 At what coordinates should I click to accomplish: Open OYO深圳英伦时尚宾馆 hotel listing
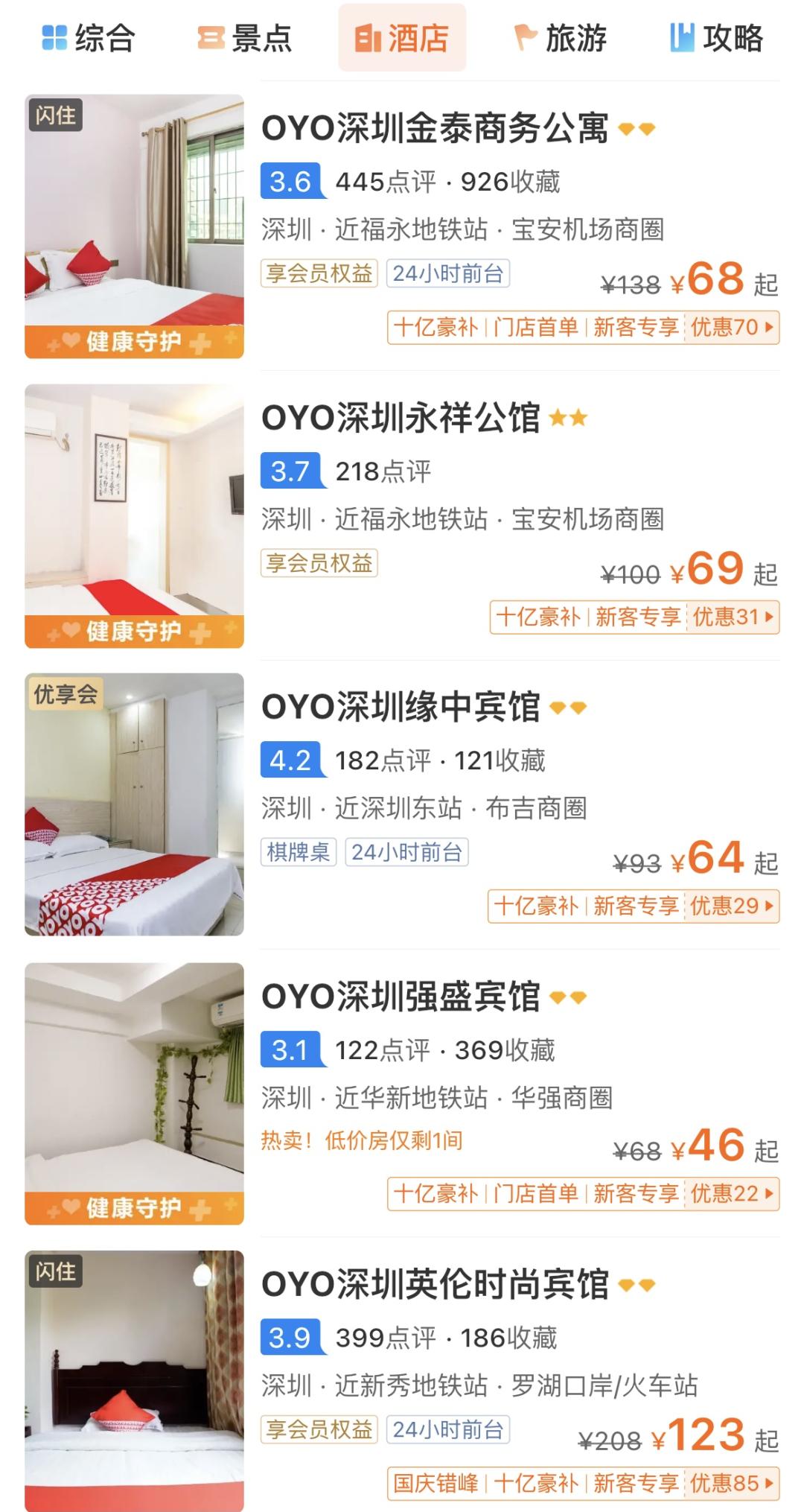(x=402, y=1380)
